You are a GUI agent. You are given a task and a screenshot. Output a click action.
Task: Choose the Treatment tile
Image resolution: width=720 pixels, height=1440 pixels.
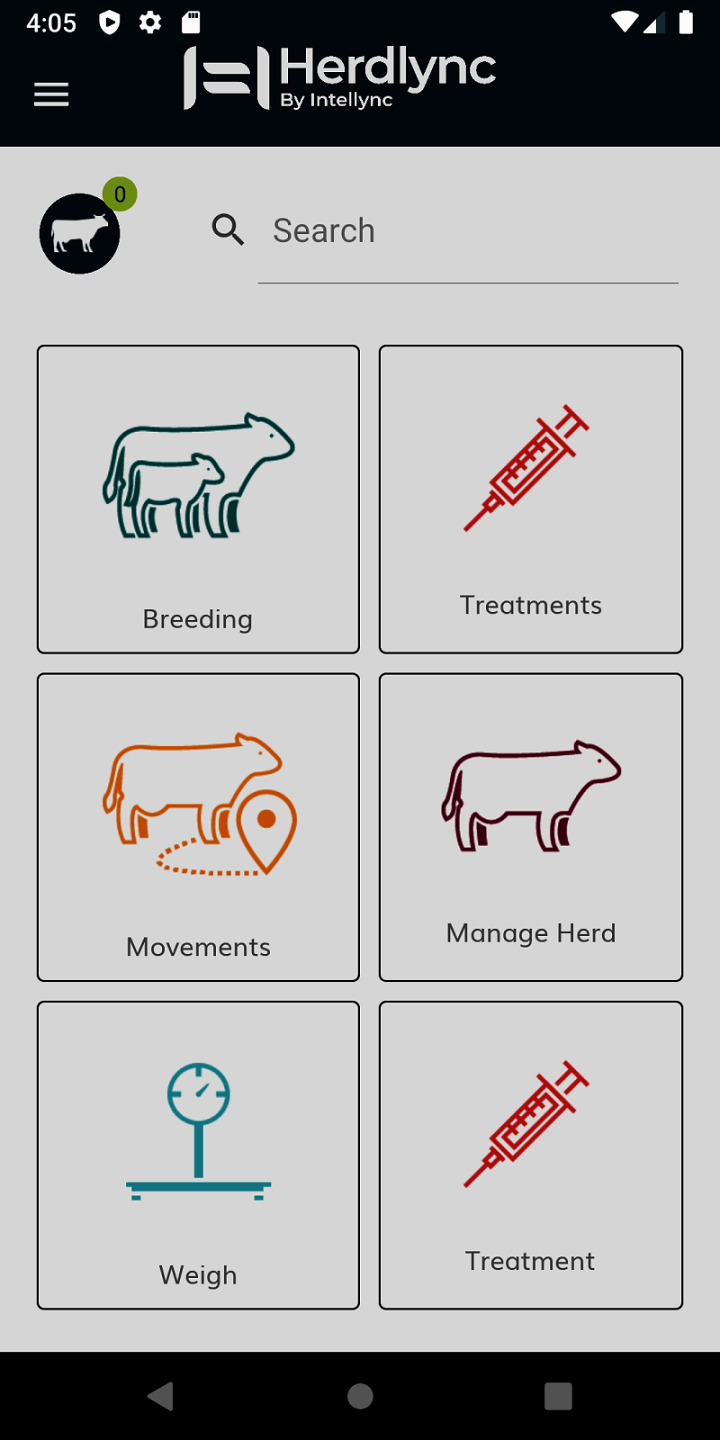(531, 1155)
